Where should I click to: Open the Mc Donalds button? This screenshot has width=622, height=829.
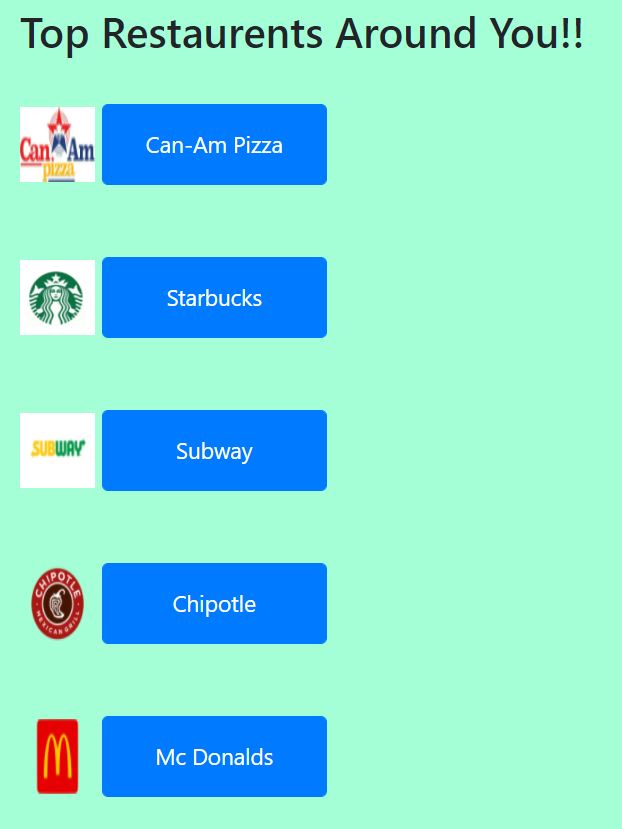(214, 757)
